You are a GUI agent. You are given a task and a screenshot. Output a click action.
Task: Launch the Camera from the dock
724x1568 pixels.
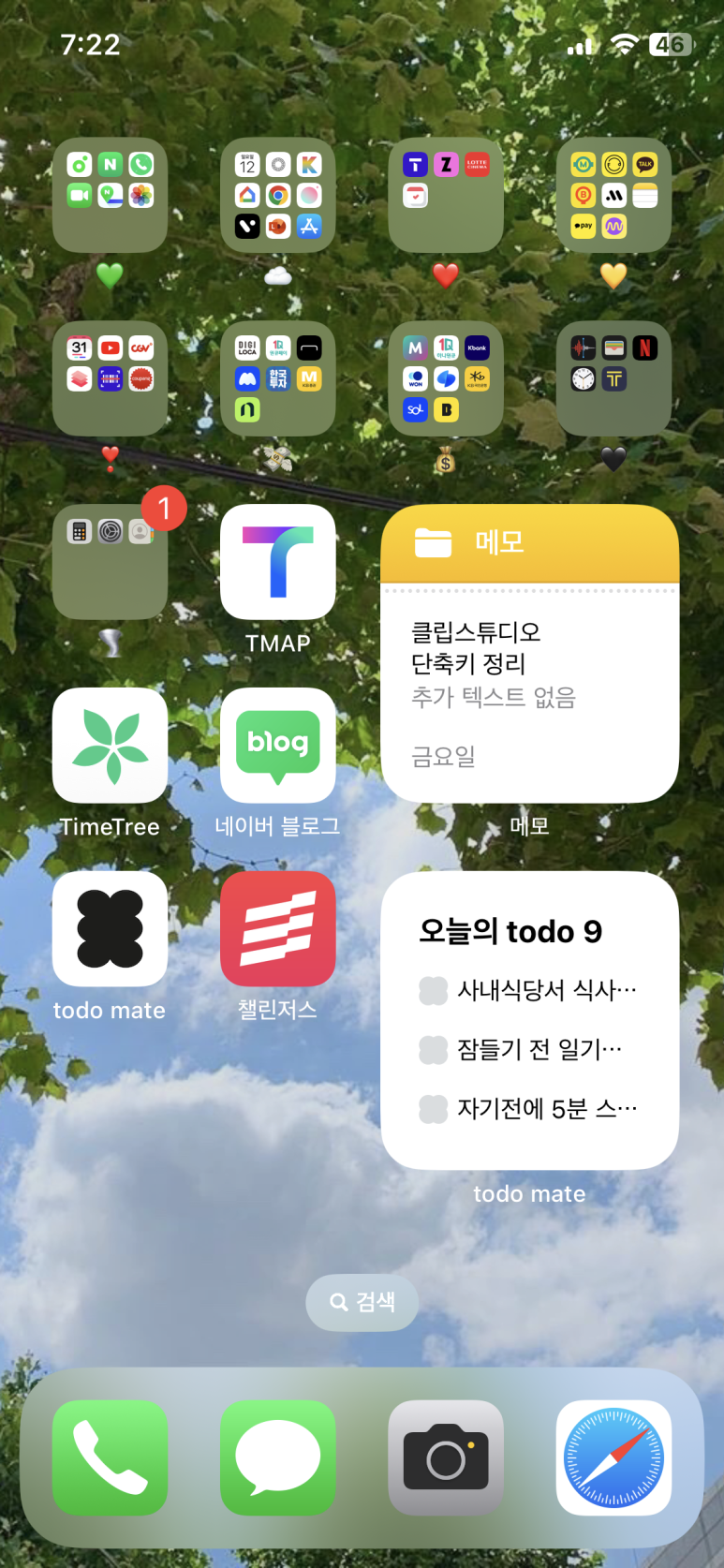click(x=446, y=1457)
